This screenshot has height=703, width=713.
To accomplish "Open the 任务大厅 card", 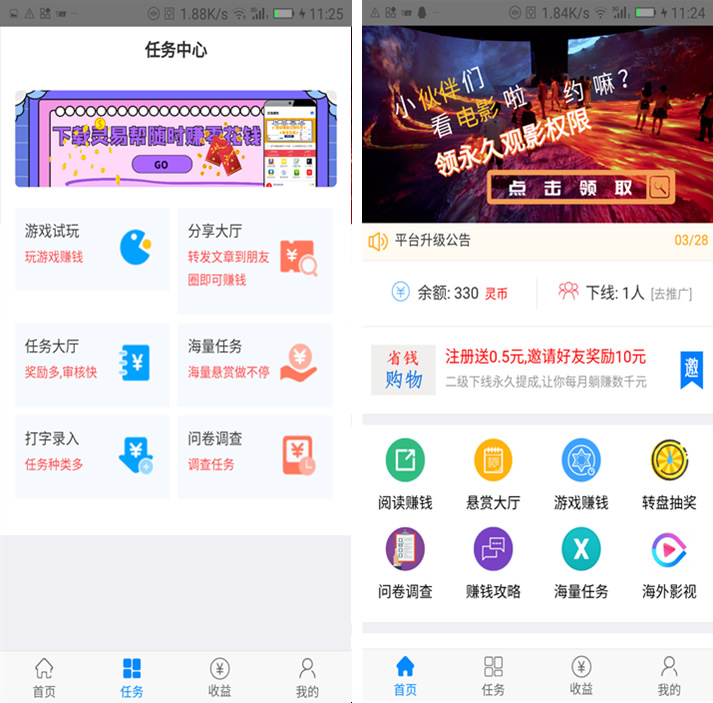I will 92,364.
